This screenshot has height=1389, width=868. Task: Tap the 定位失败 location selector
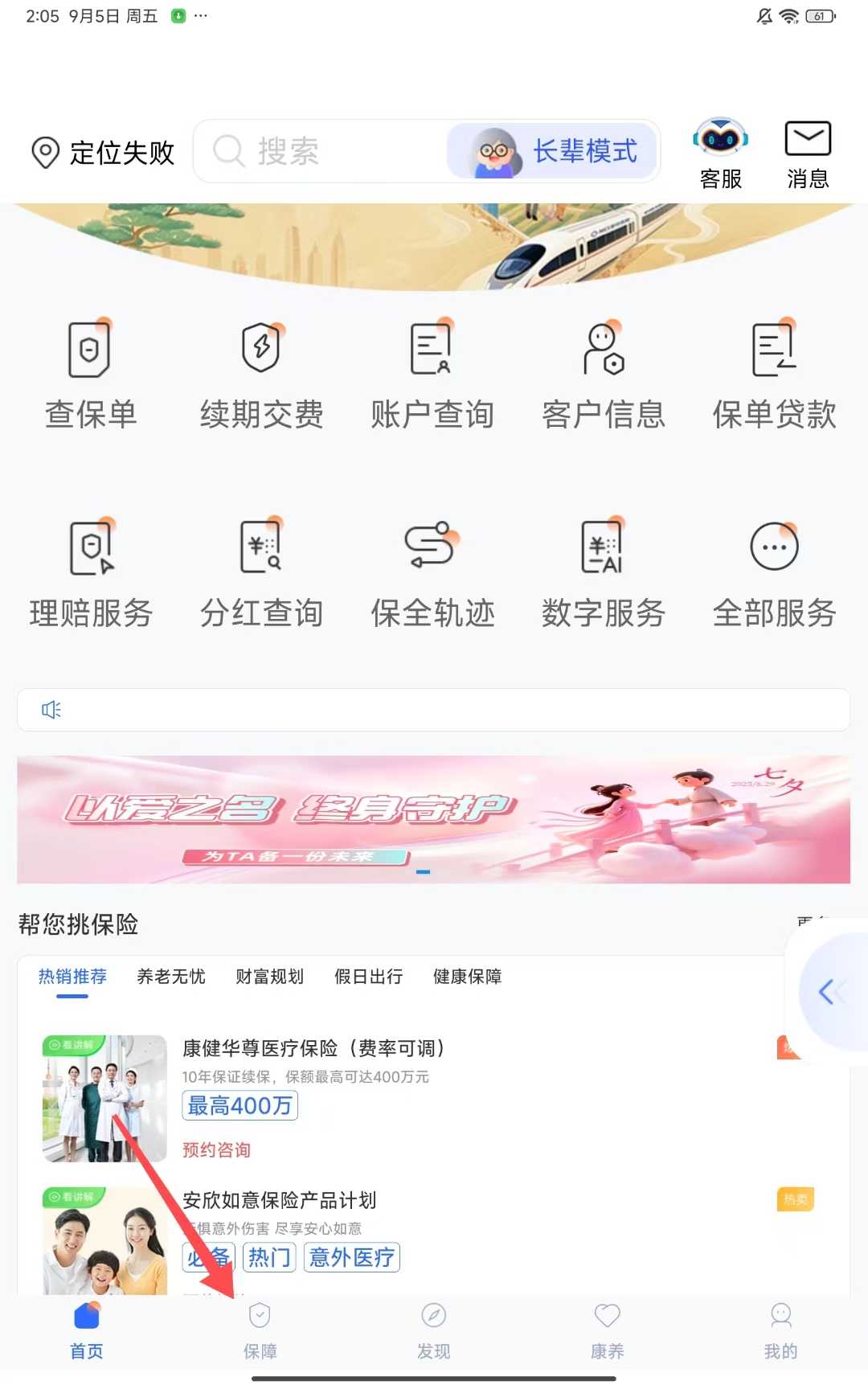click(x=103, y=152)
